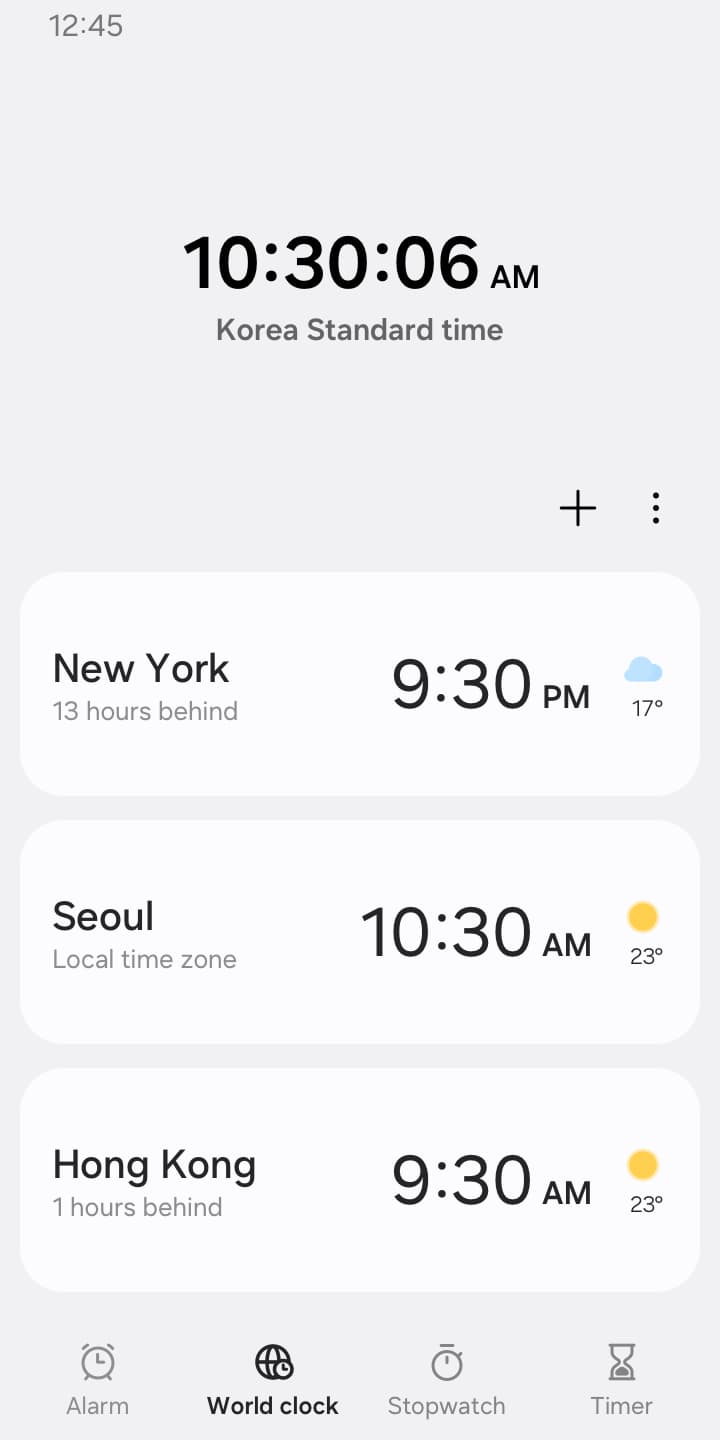Open the Timer tab

point(621,1380)
